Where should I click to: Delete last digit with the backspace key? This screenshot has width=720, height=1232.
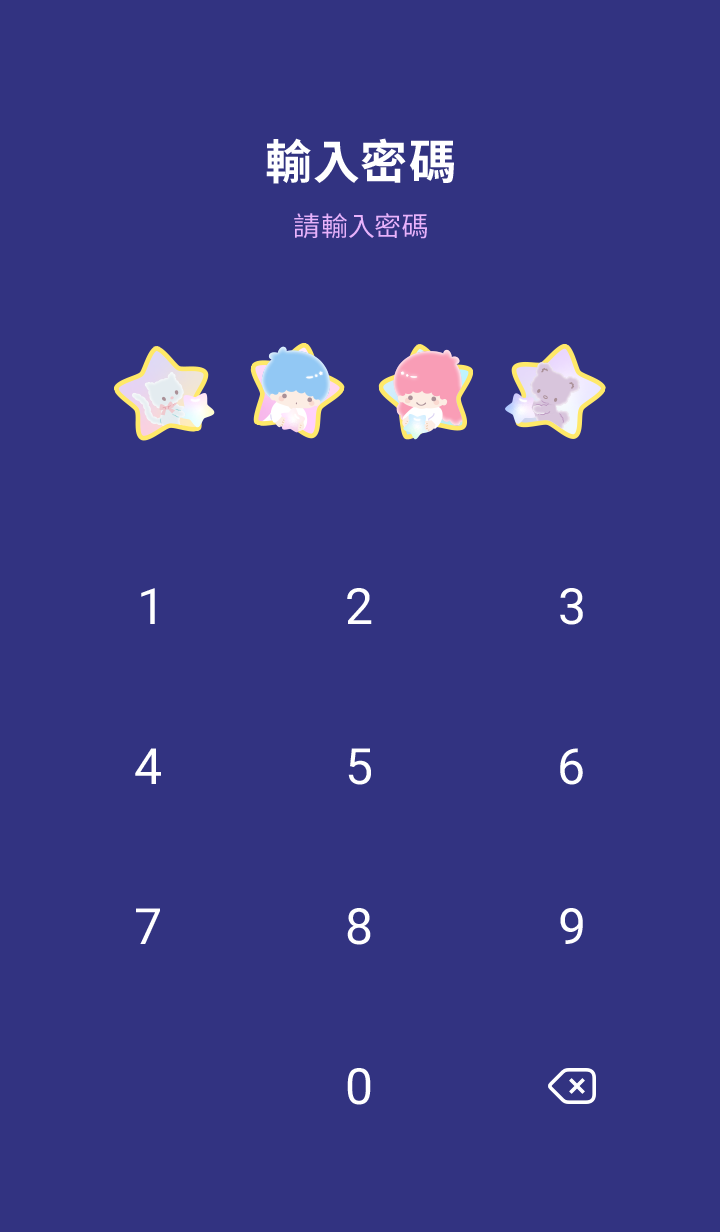click(x=571, y=1086)
